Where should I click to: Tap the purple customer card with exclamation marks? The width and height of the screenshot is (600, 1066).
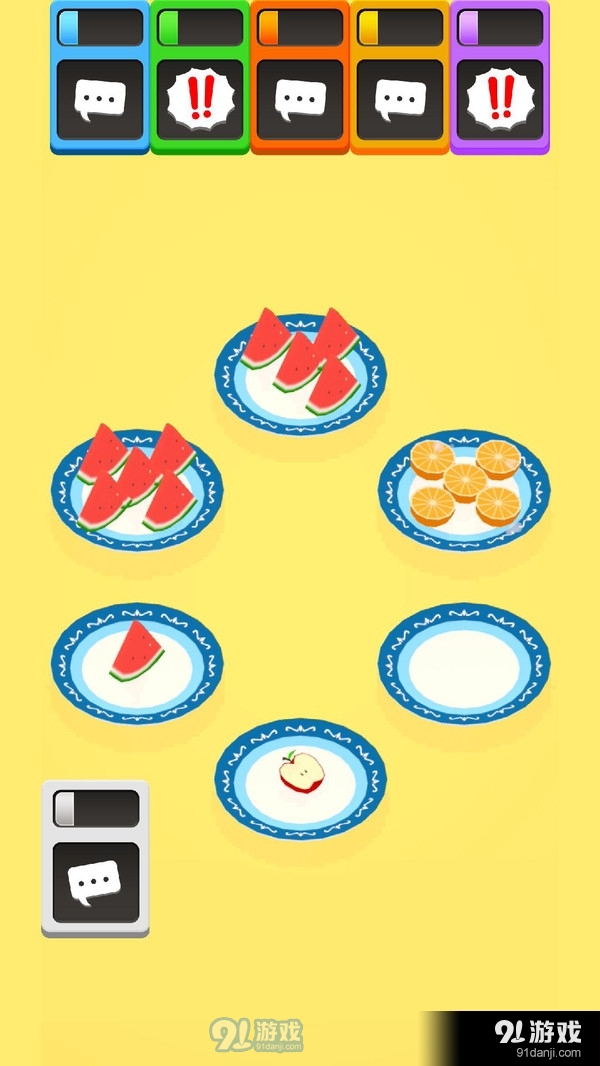[500, 78]
